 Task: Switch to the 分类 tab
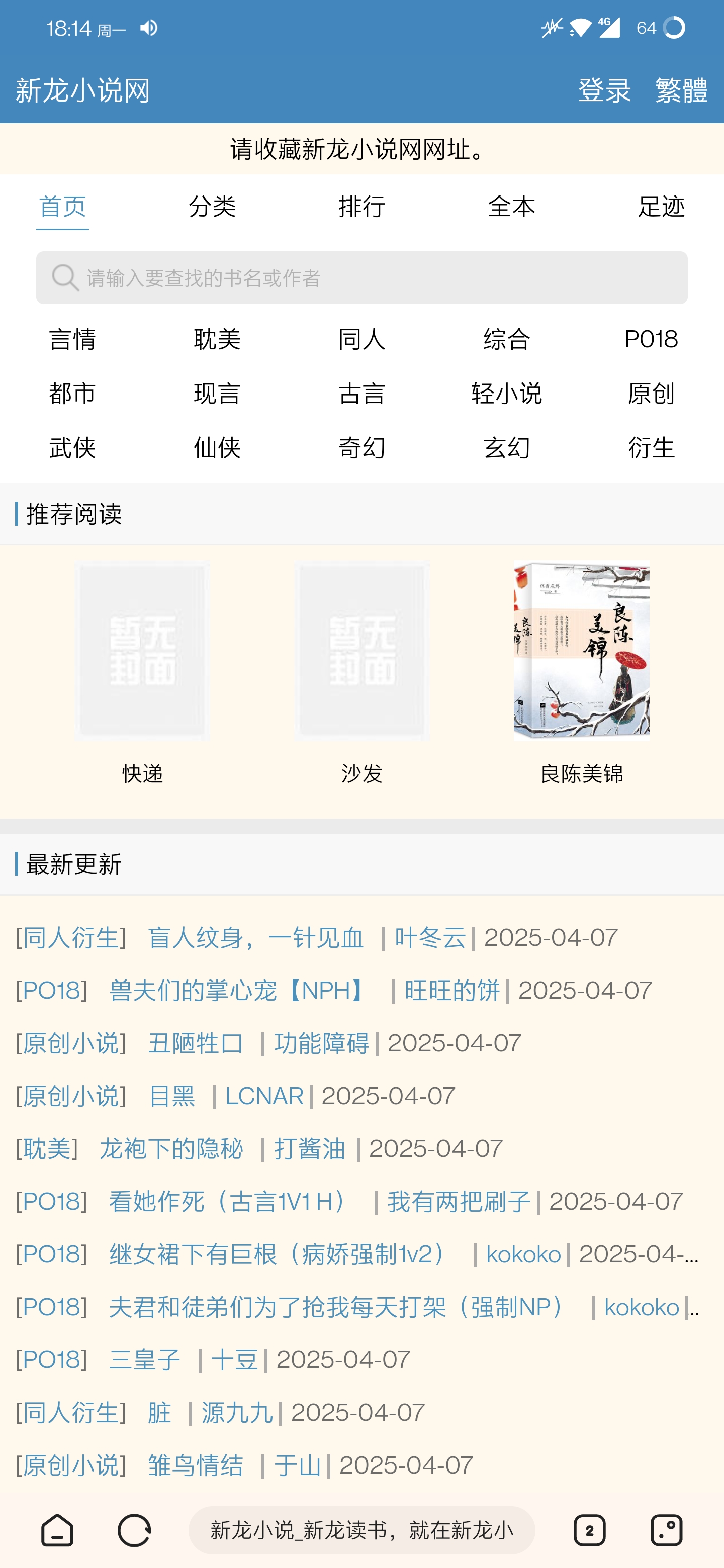212,207
